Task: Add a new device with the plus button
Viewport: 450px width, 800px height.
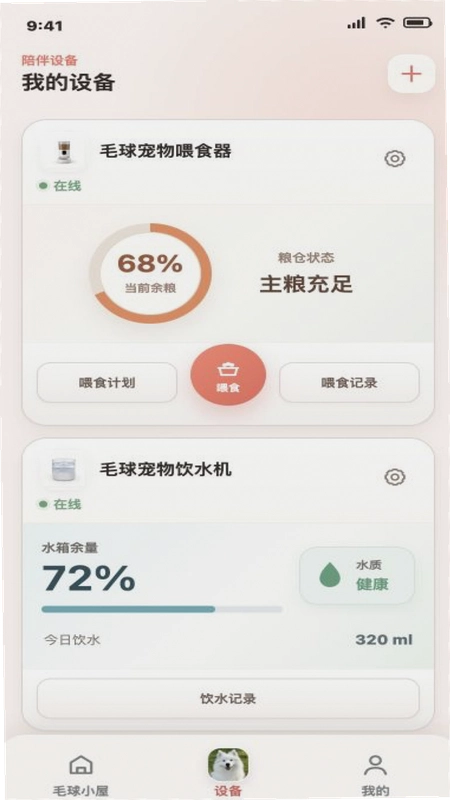Action: (411, 74)
